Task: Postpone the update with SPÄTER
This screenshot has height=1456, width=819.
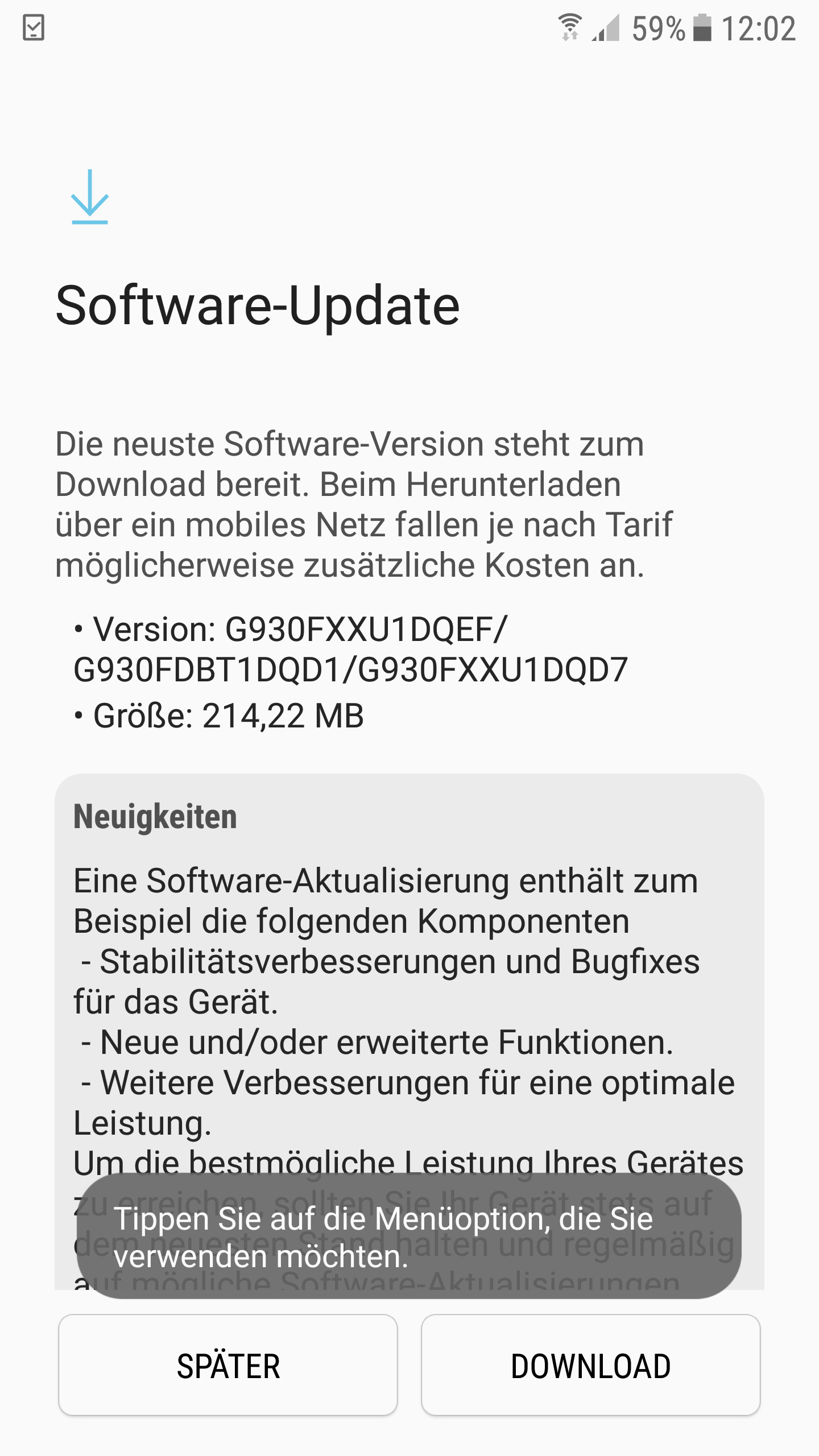Action: 228,1365
